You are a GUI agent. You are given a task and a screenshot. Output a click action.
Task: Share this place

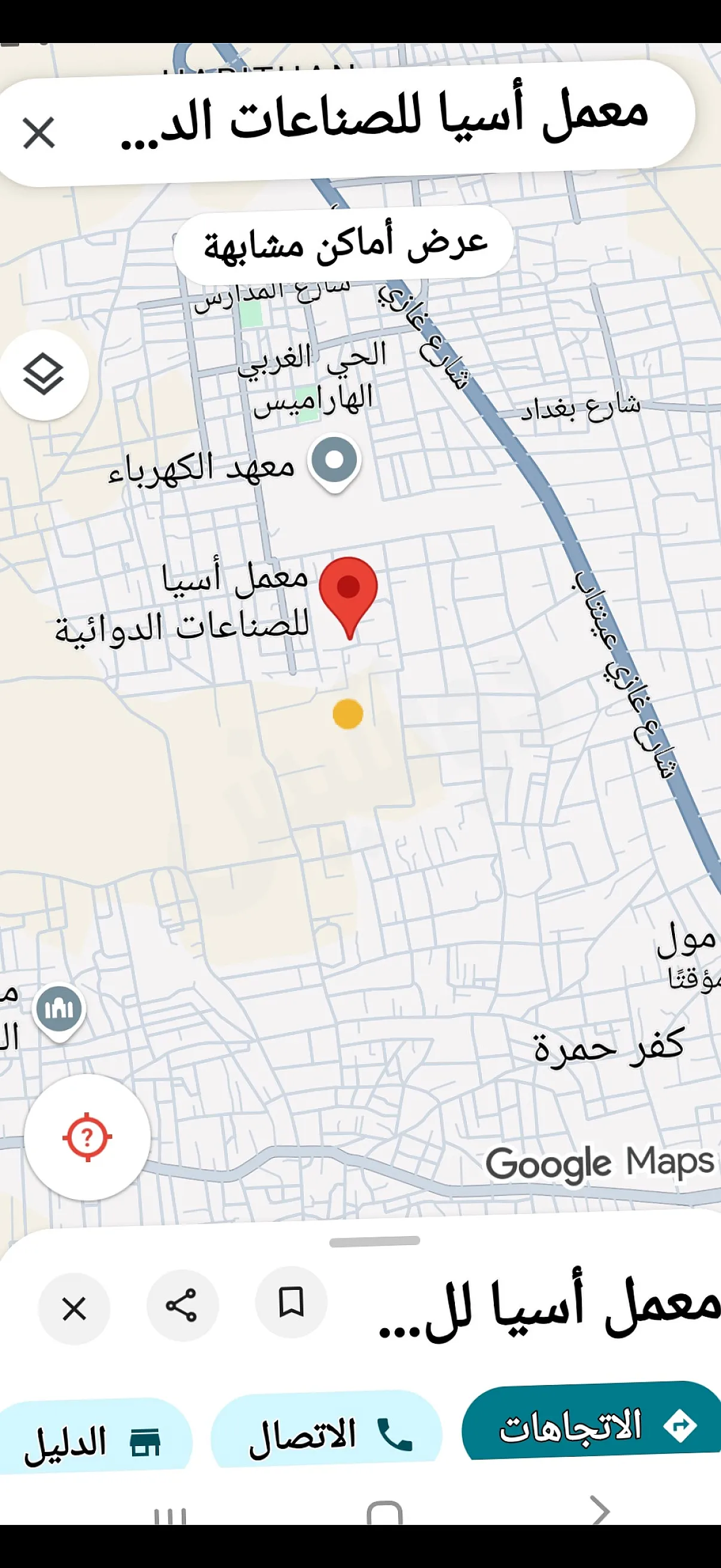tap(182, 1305)
